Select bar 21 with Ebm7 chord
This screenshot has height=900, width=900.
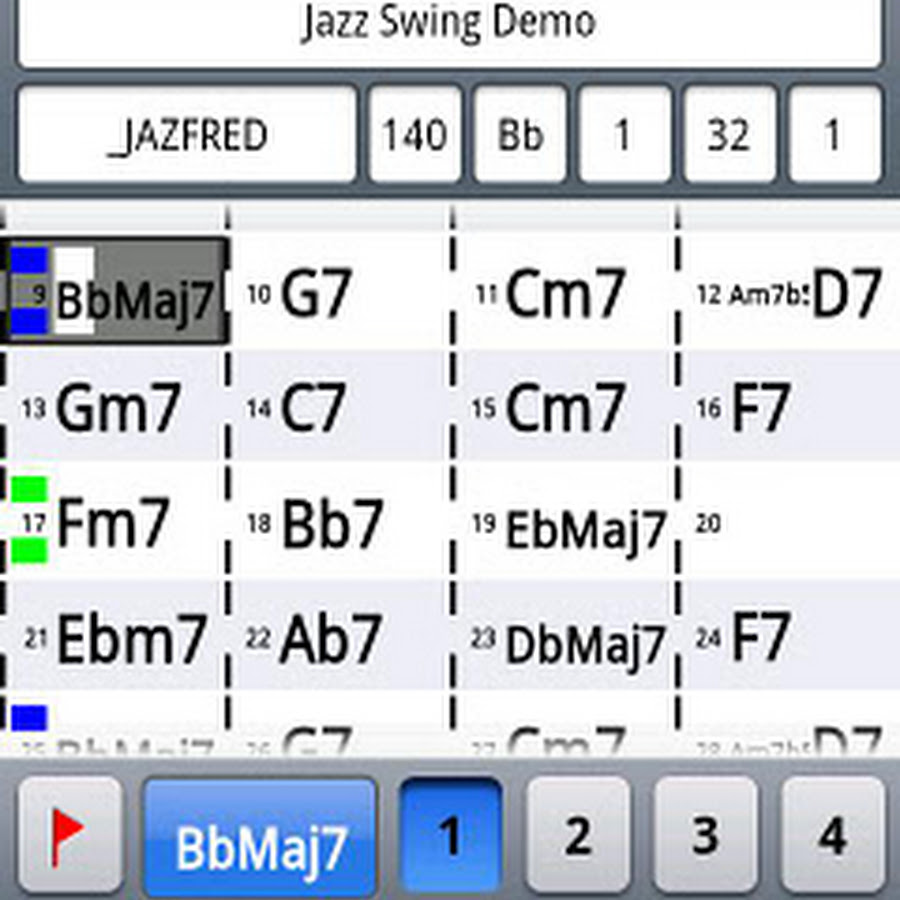115,638
